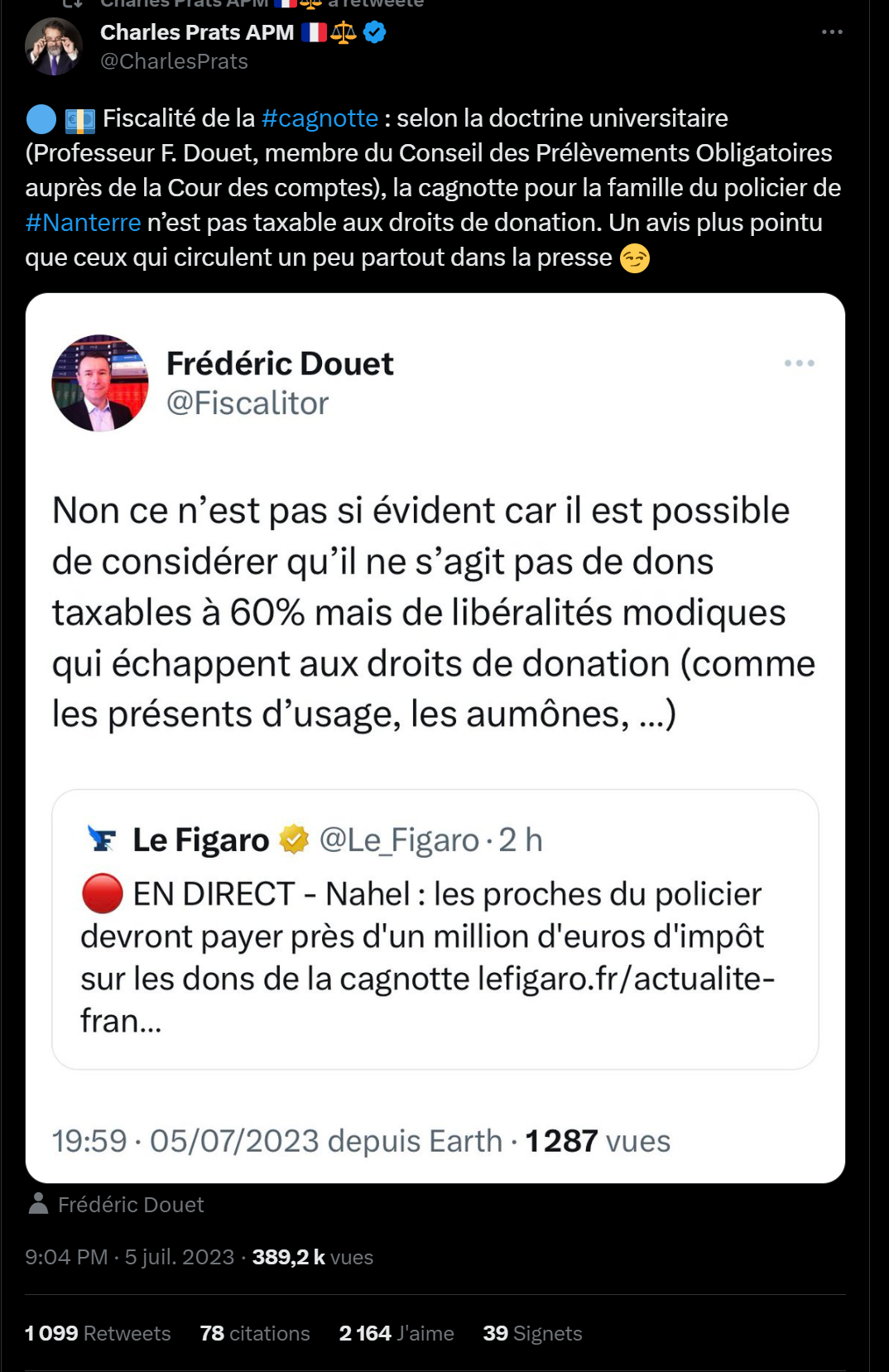The width and height of the screenshot is (889, 1372).
Task: View the 78 citations
Action: 255,1333
